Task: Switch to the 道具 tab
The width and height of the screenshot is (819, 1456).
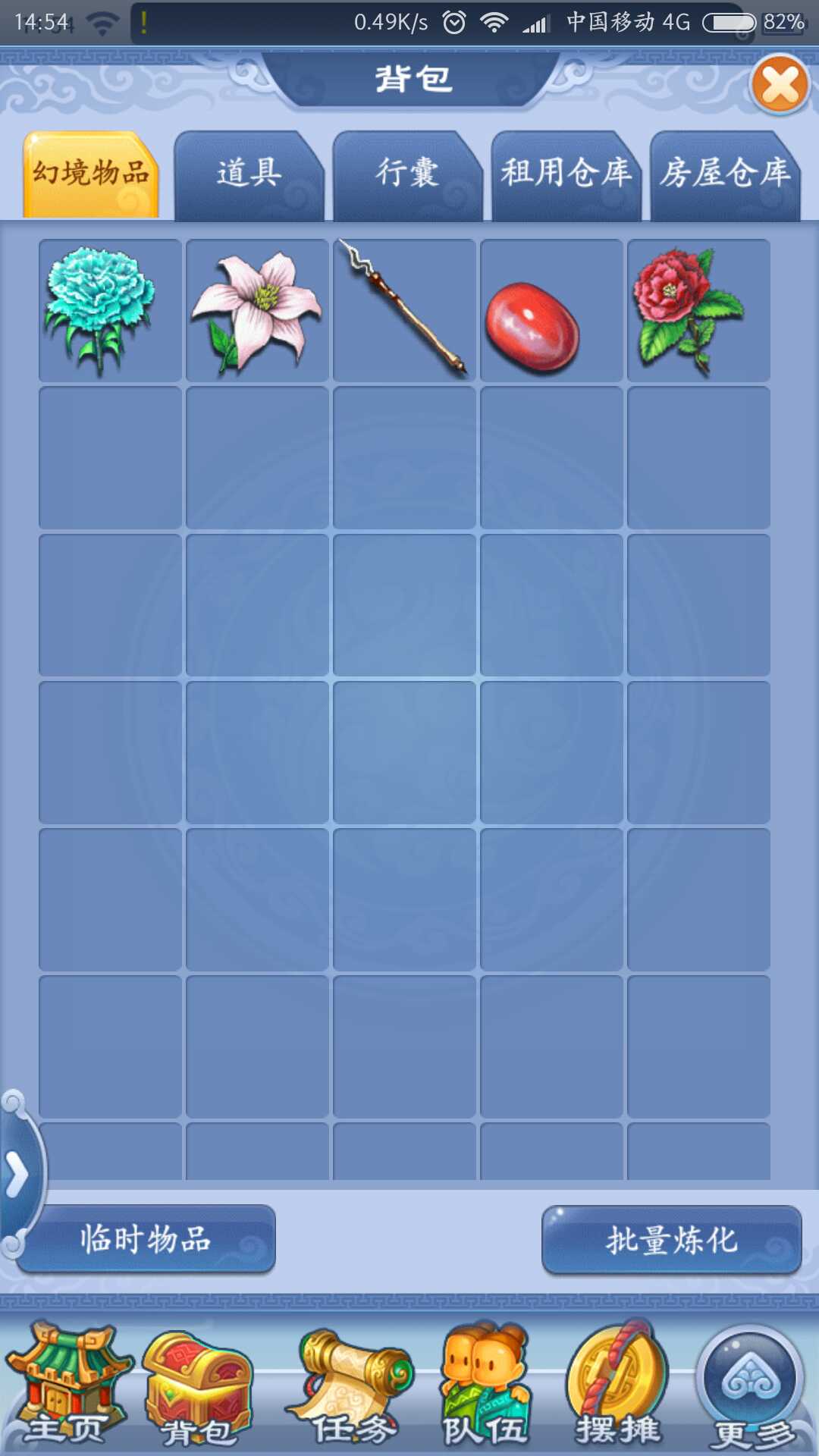Action: [x=249, y=175]
